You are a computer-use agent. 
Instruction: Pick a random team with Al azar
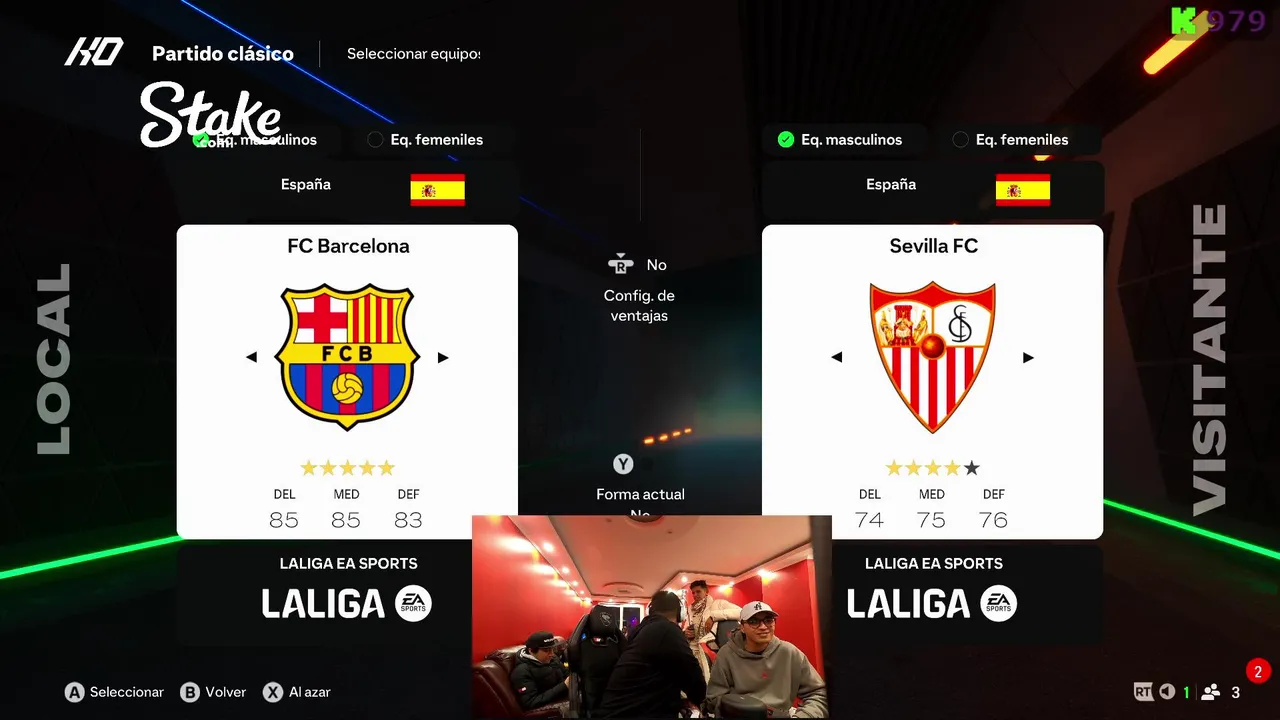tap(297, 692)
